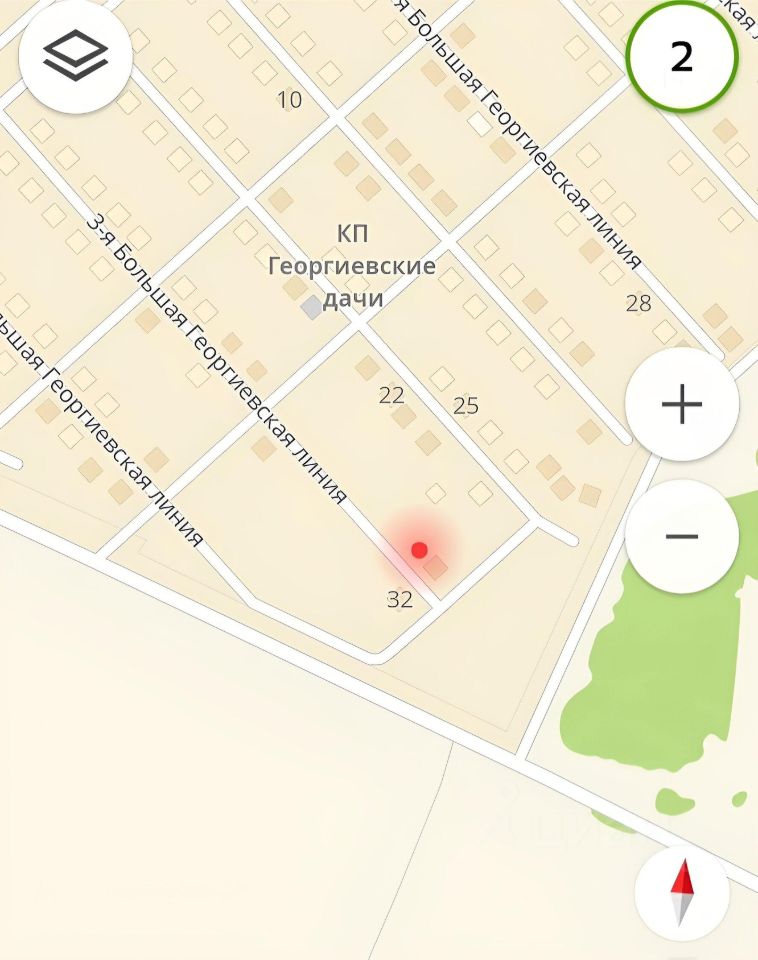Select the red location marker near house 32
The width and height of the screenshot is (758, 960).
tap(419, 550)
